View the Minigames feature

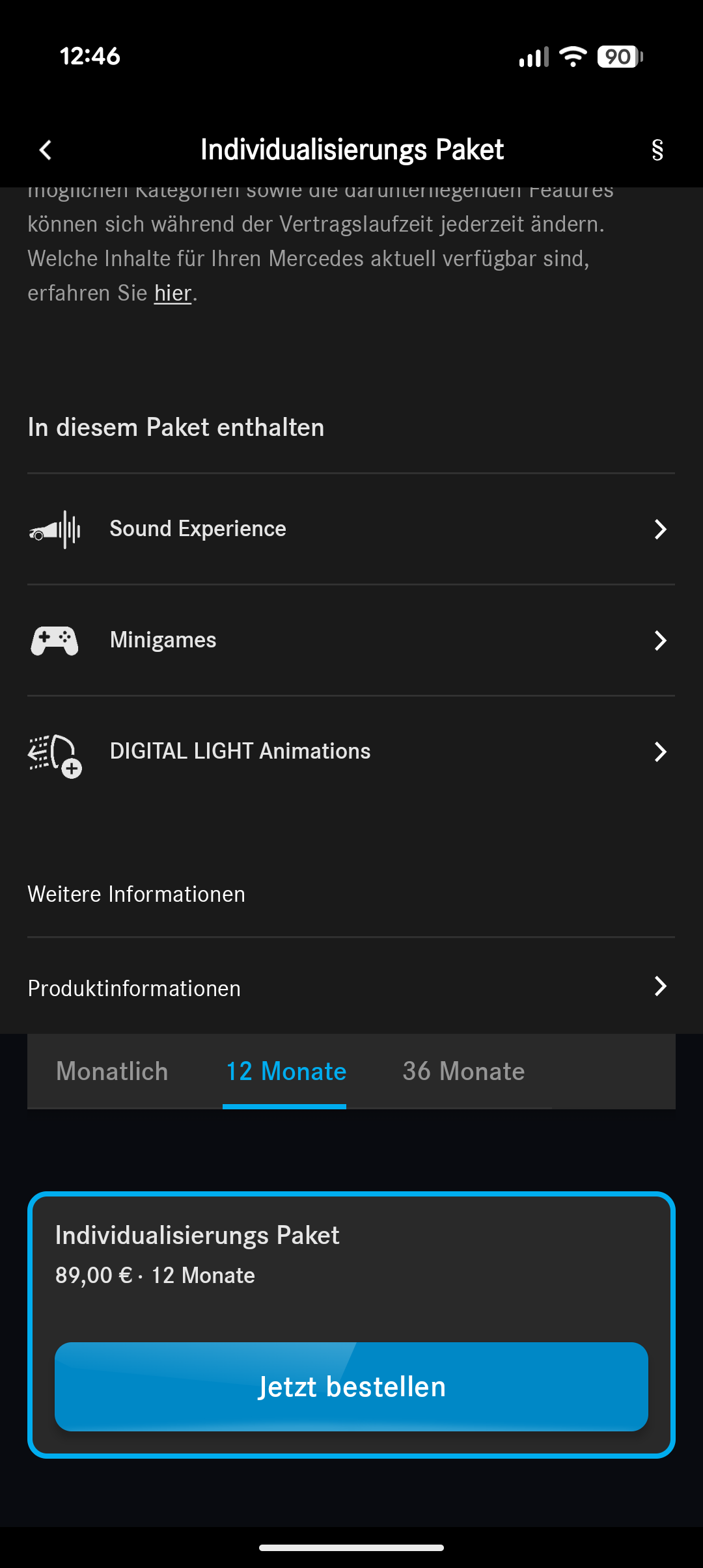pyautogui.click(x=351, y=640)
